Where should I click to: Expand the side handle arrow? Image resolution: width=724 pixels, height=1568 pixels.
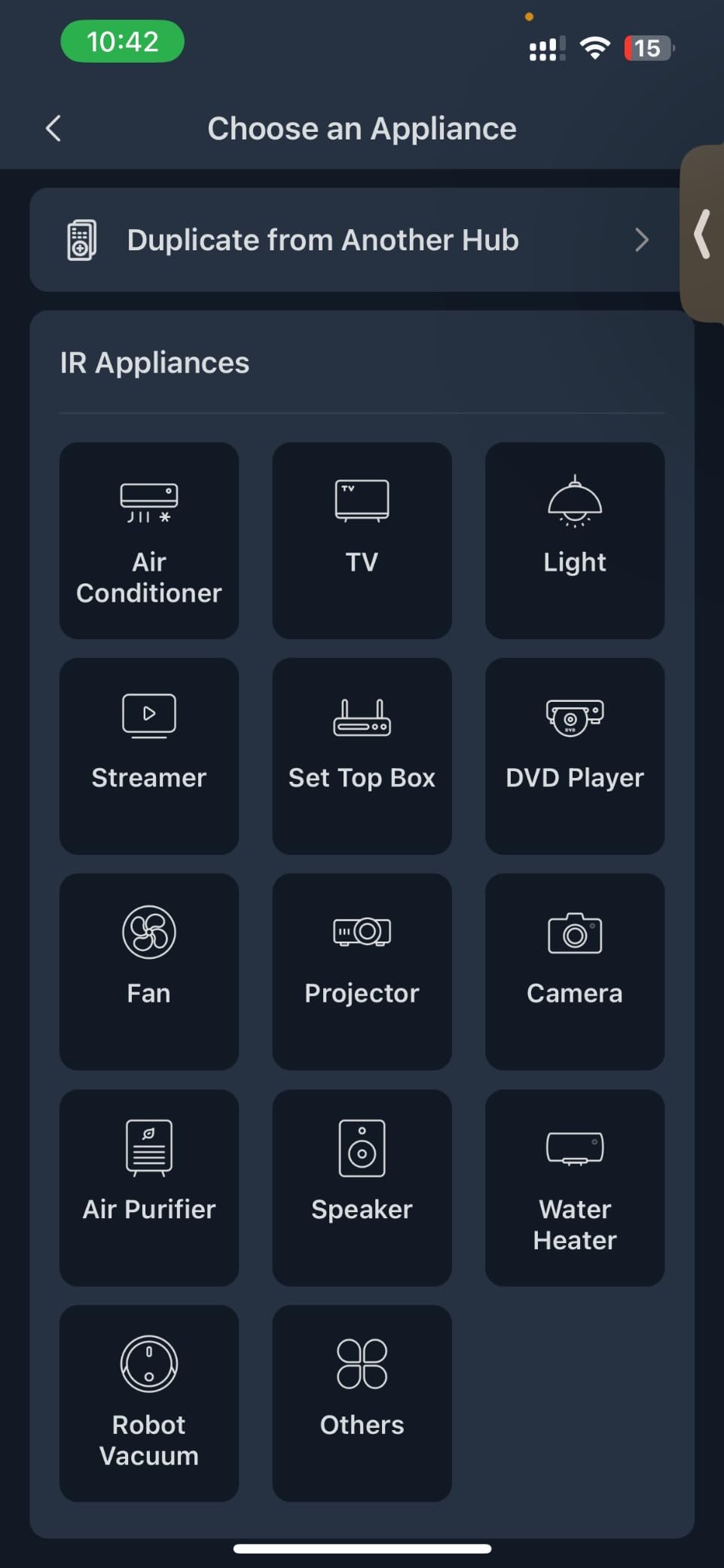[x=703, y=234]
